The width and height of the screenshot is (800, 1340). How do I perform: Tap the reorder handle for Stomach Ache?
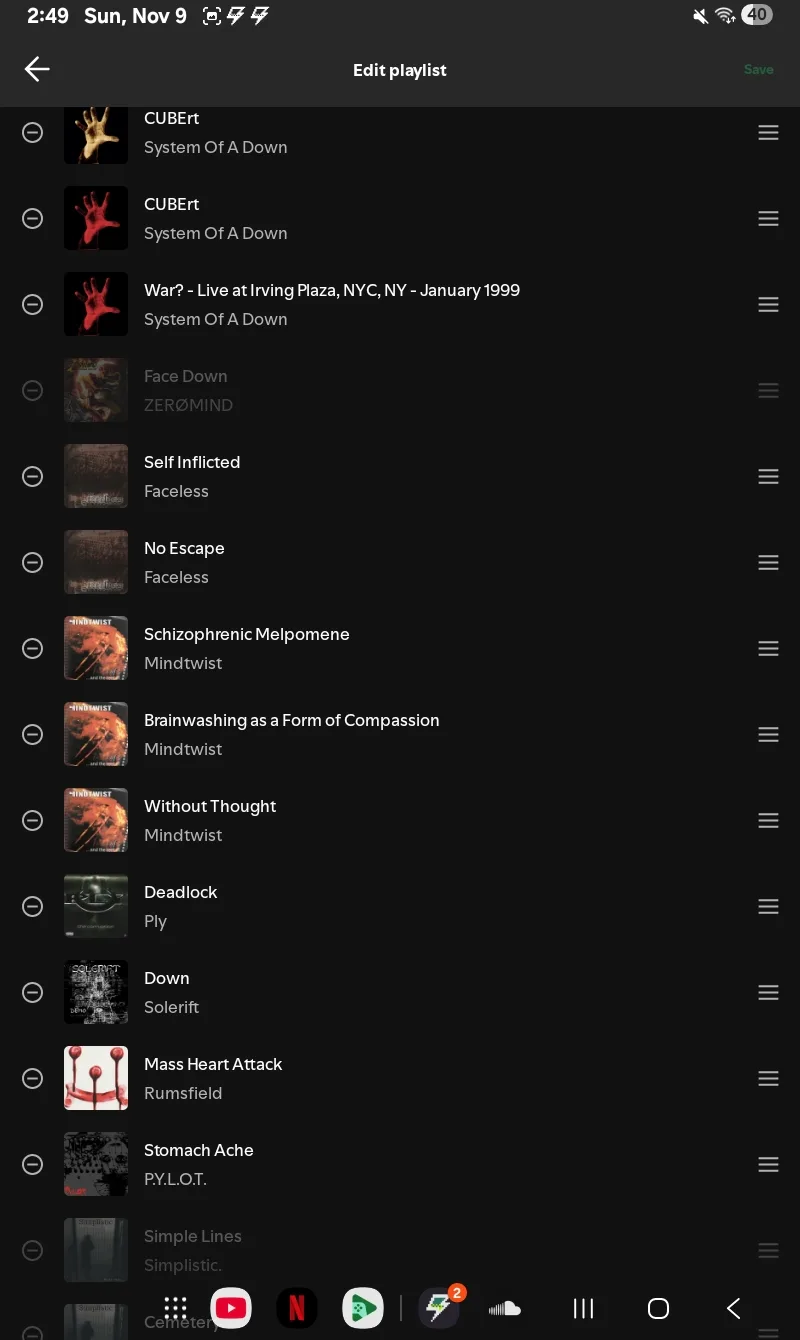coord(768,1164)
